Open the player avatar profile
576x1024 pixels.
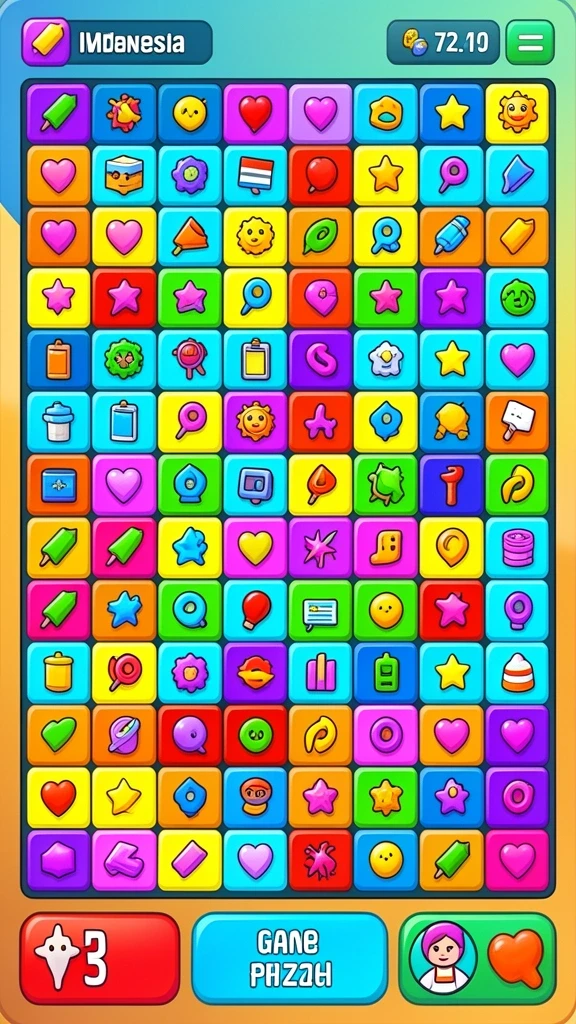[x=443, y=957]
